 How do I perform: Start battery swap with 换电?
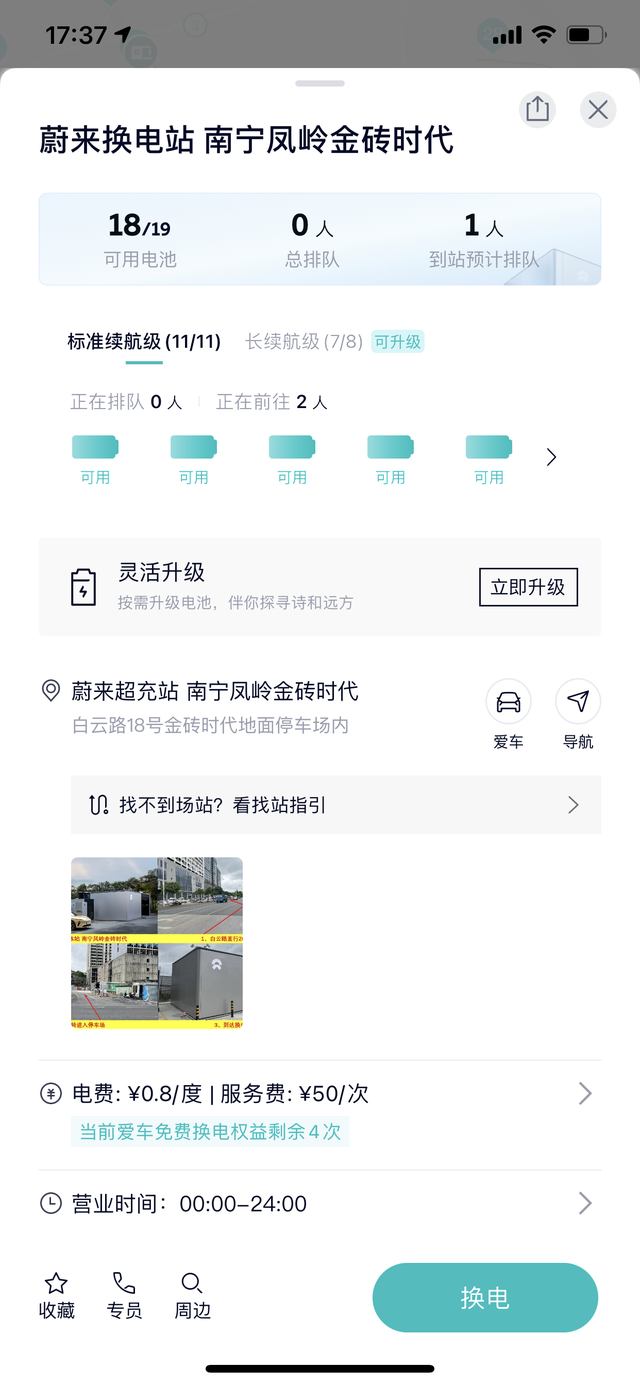[x=485, y=1298]
